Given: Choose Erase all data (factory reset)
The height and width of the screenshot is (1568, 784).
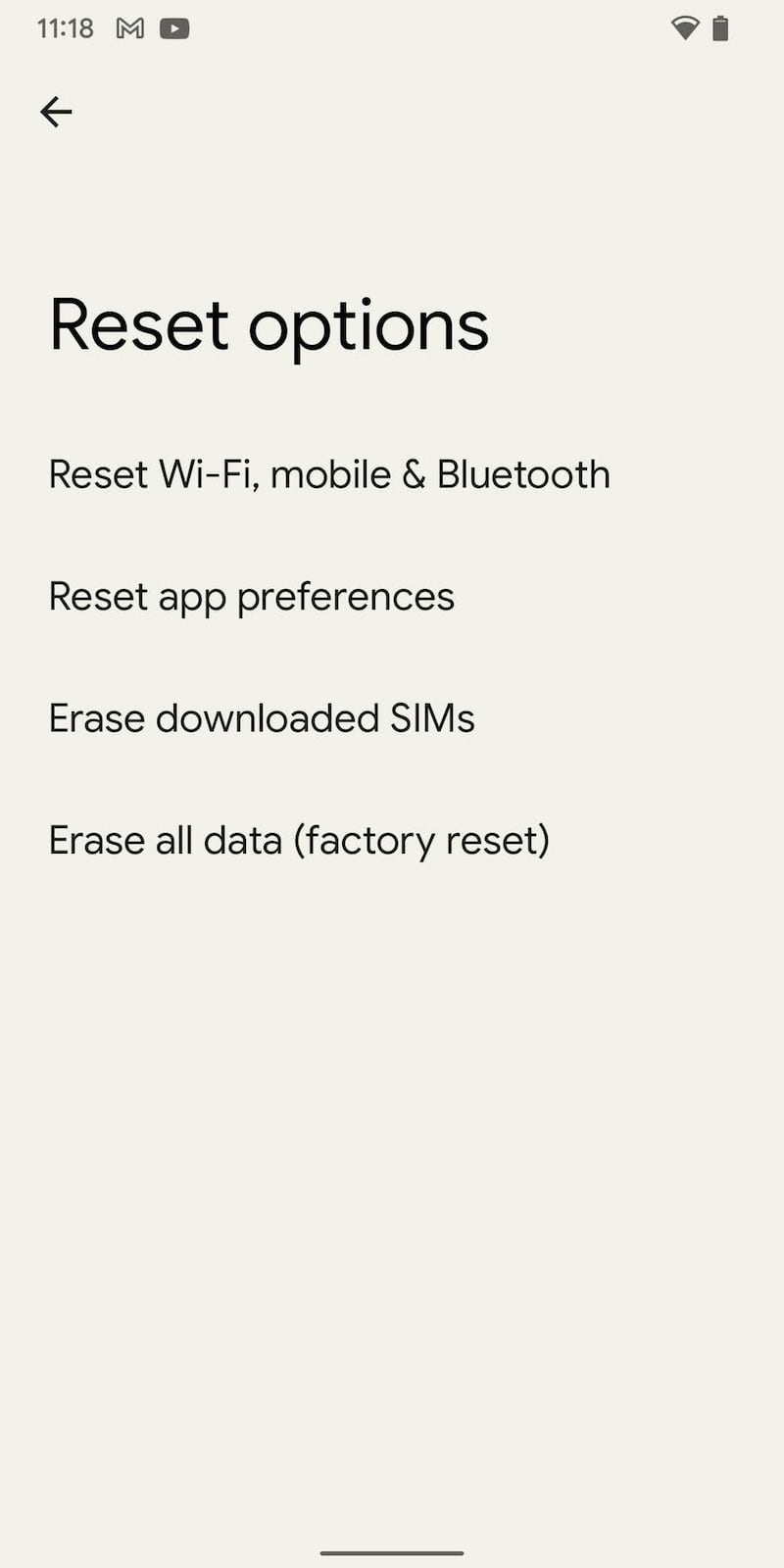Looking at the screenshot, I should click(299, 841).
